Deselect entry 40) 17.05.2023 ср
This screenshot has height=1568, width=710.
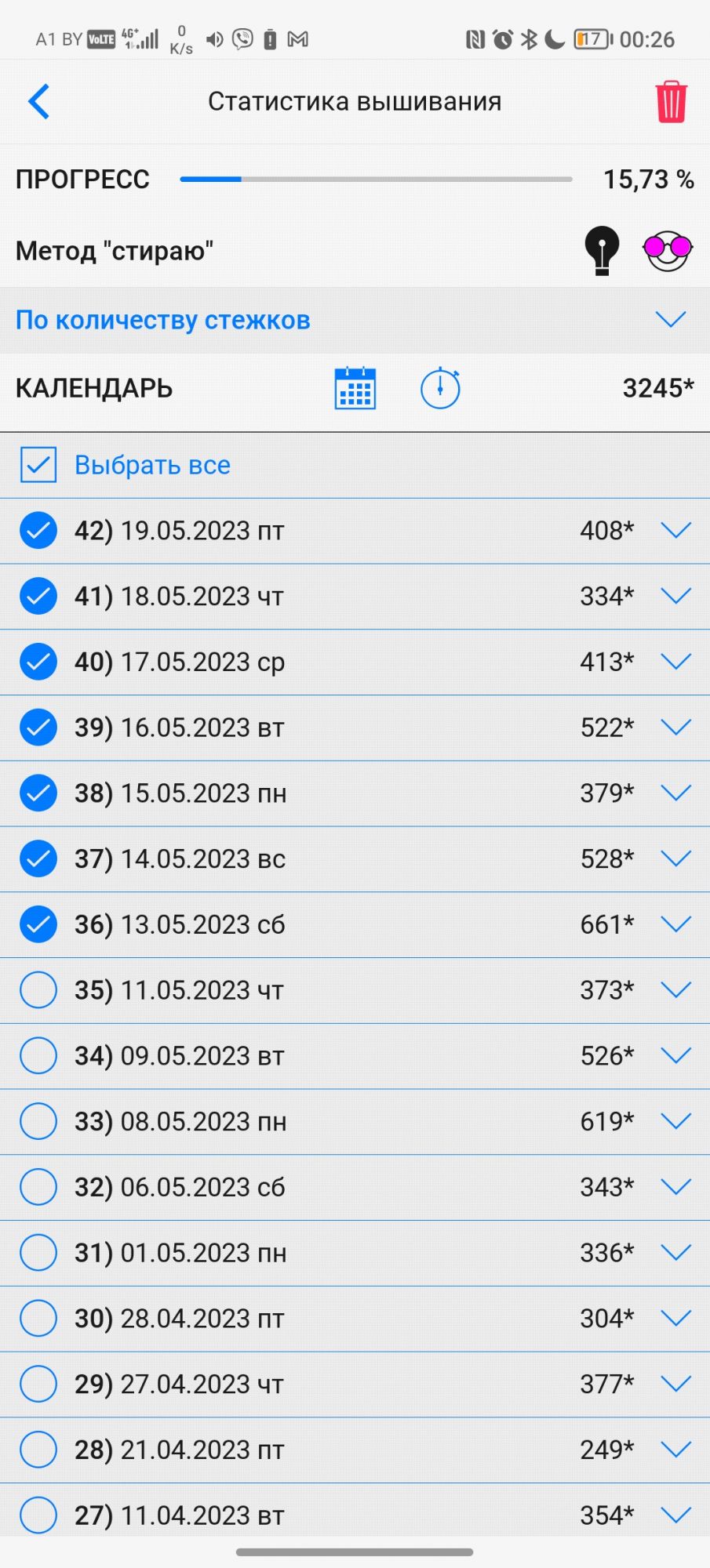point(38,662)
